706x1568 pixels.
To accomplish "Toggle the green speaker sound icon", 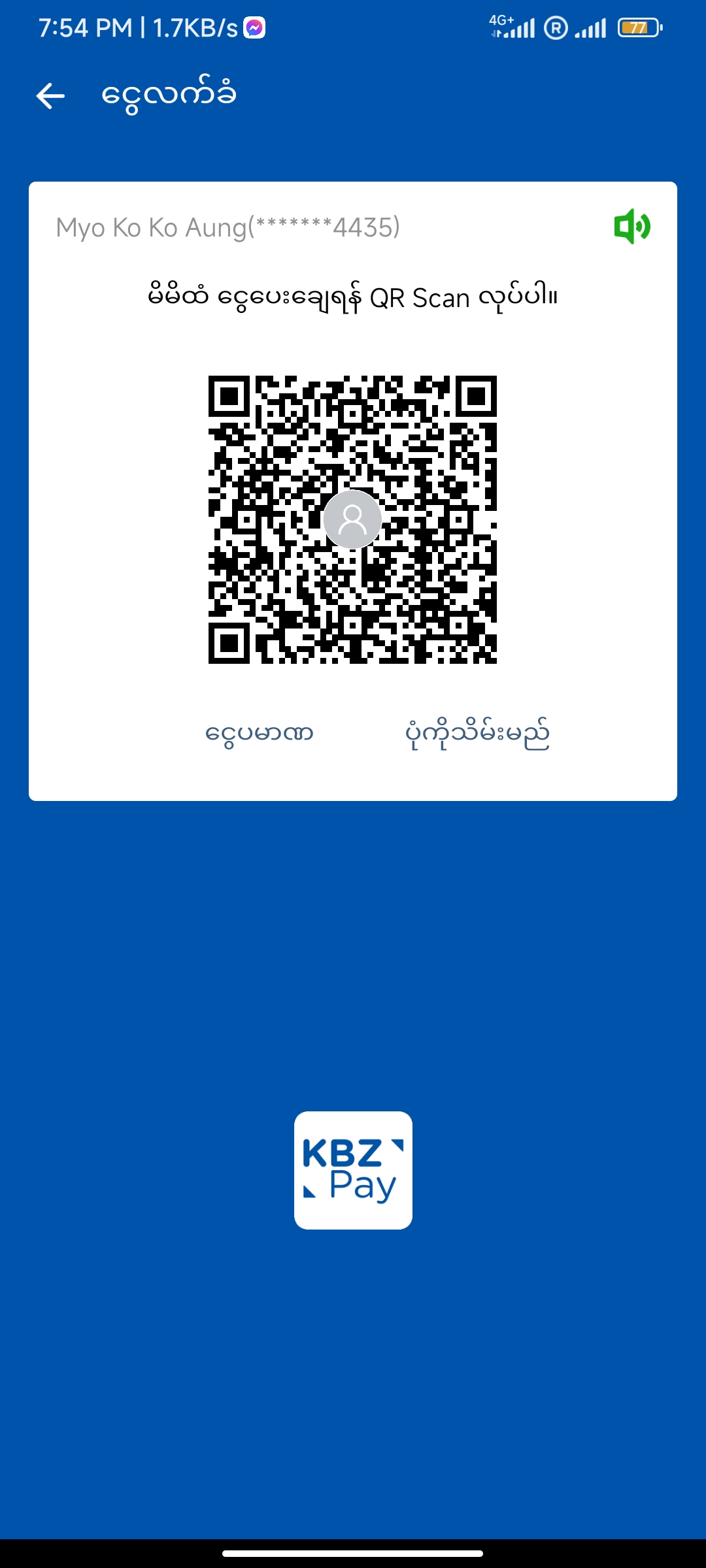I will [x=631, y=227].
